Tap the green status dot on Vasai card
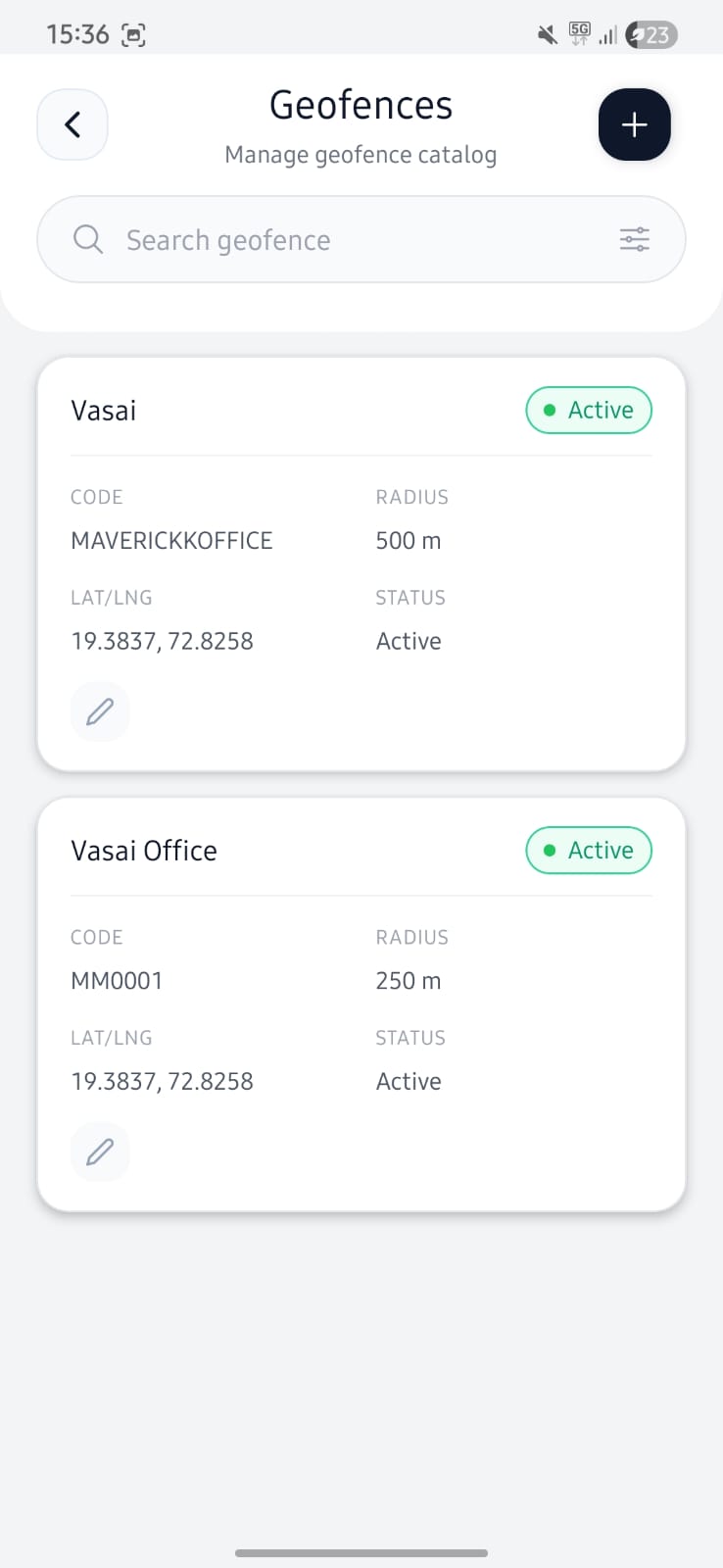 (550, 411)
